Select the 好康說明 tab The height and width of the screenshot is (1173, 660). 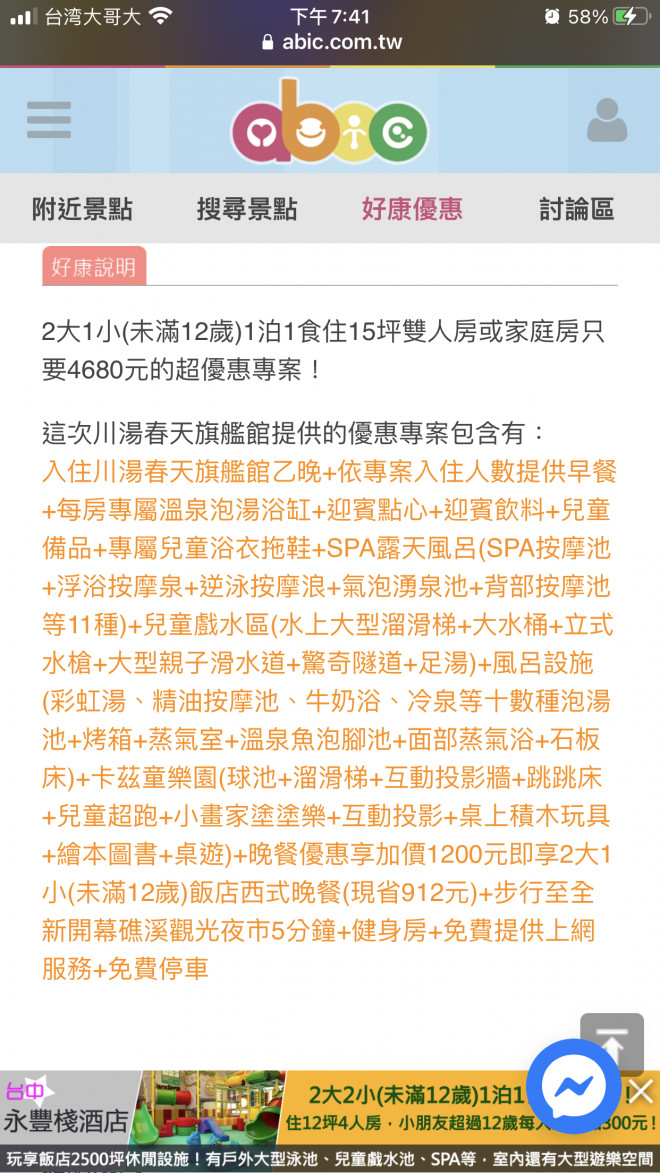(94, 266)
